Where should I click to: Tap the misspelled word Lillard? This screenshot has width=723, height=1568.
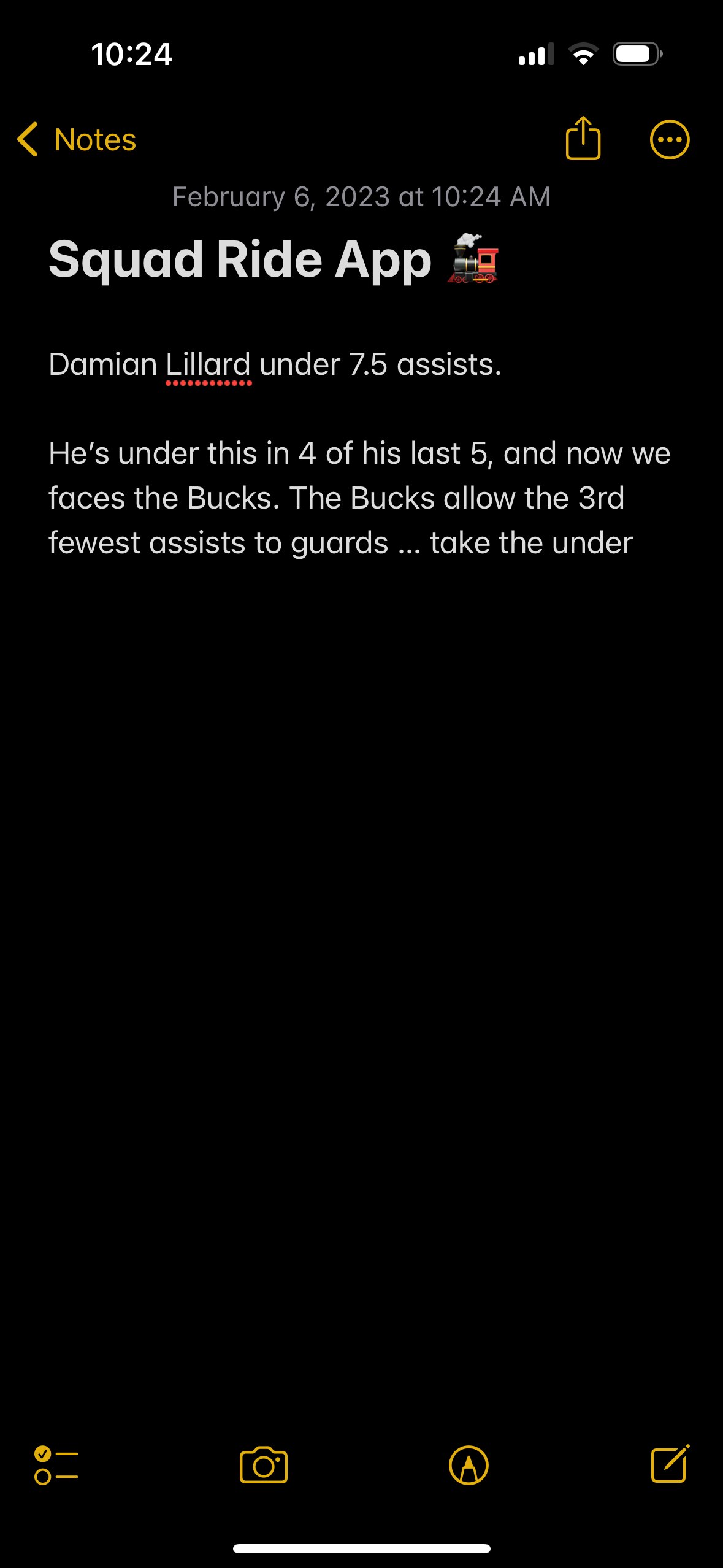pyautogui.click(x=208, y=363)
